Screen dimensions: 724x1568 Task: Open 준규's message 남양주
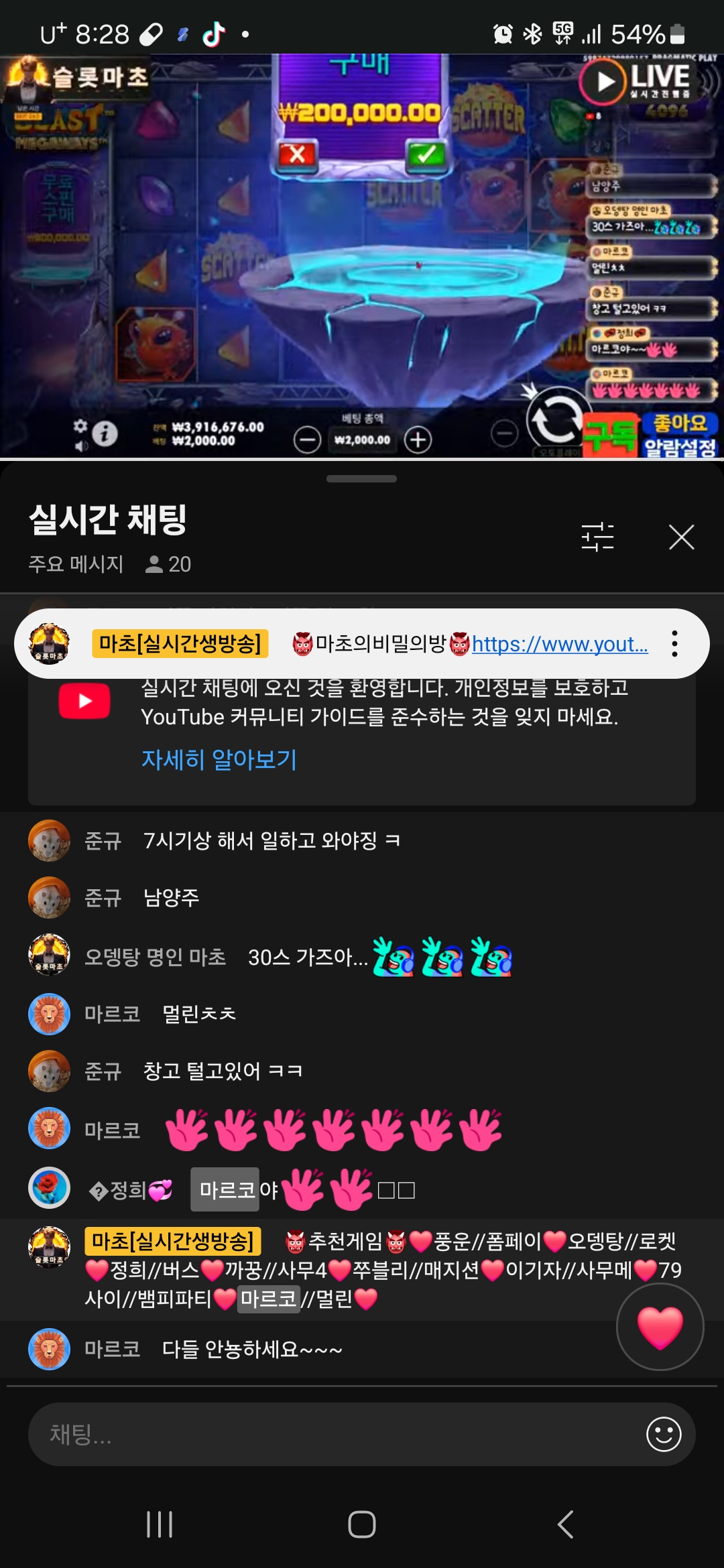click(x=171, y=897)
